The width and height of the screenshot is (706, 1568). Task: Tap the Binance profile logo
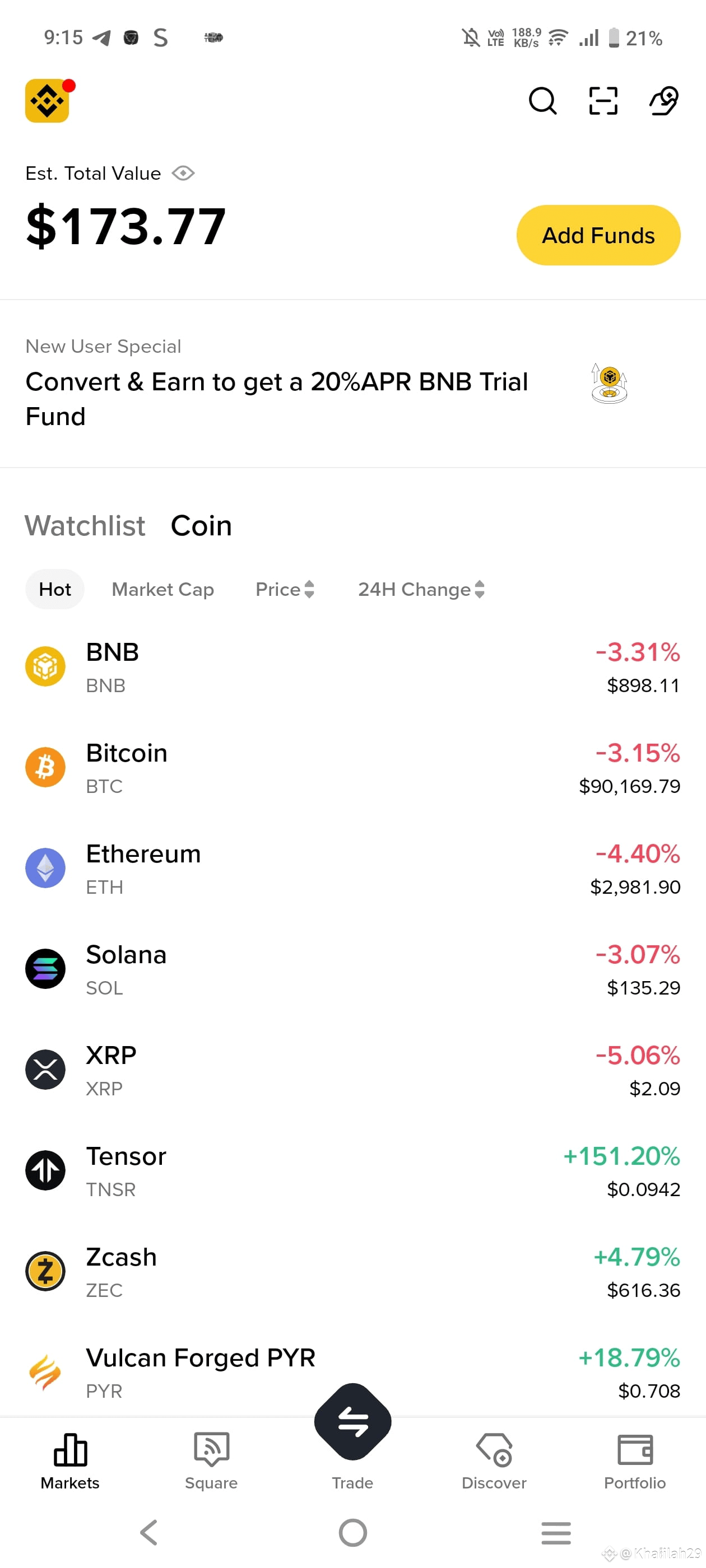(47, 100)
